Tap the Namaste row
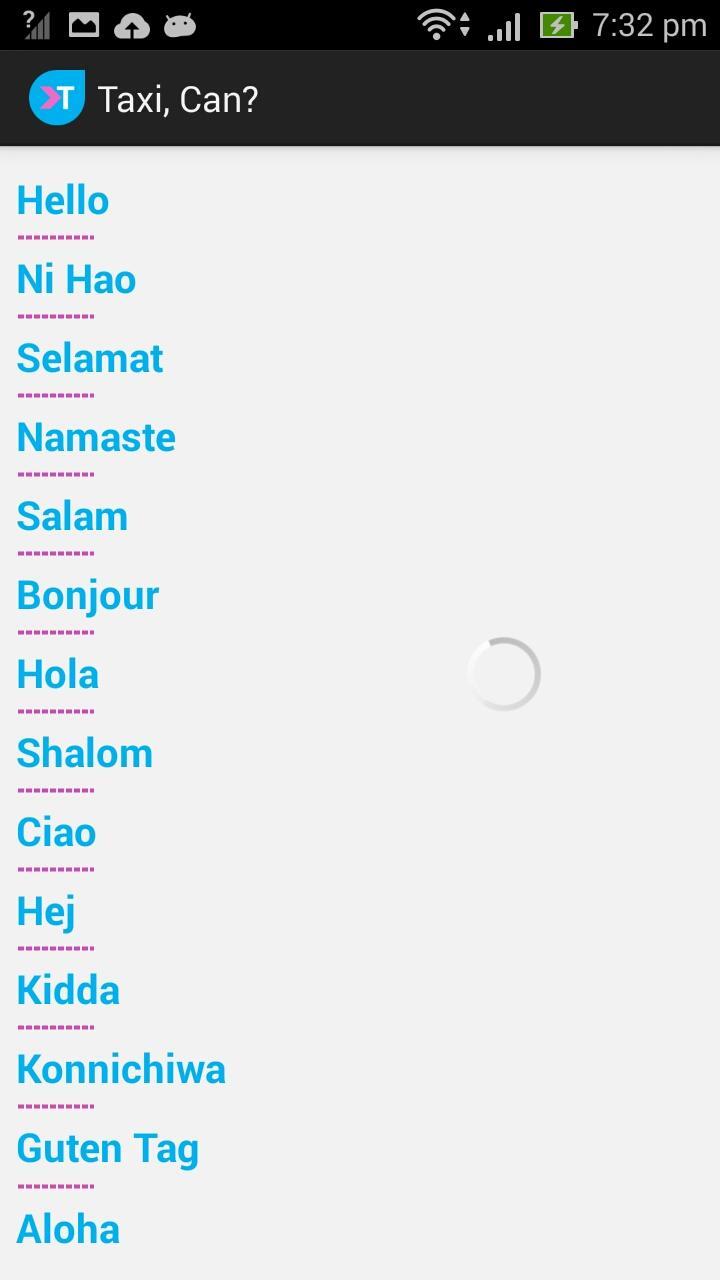 [96, 437]
